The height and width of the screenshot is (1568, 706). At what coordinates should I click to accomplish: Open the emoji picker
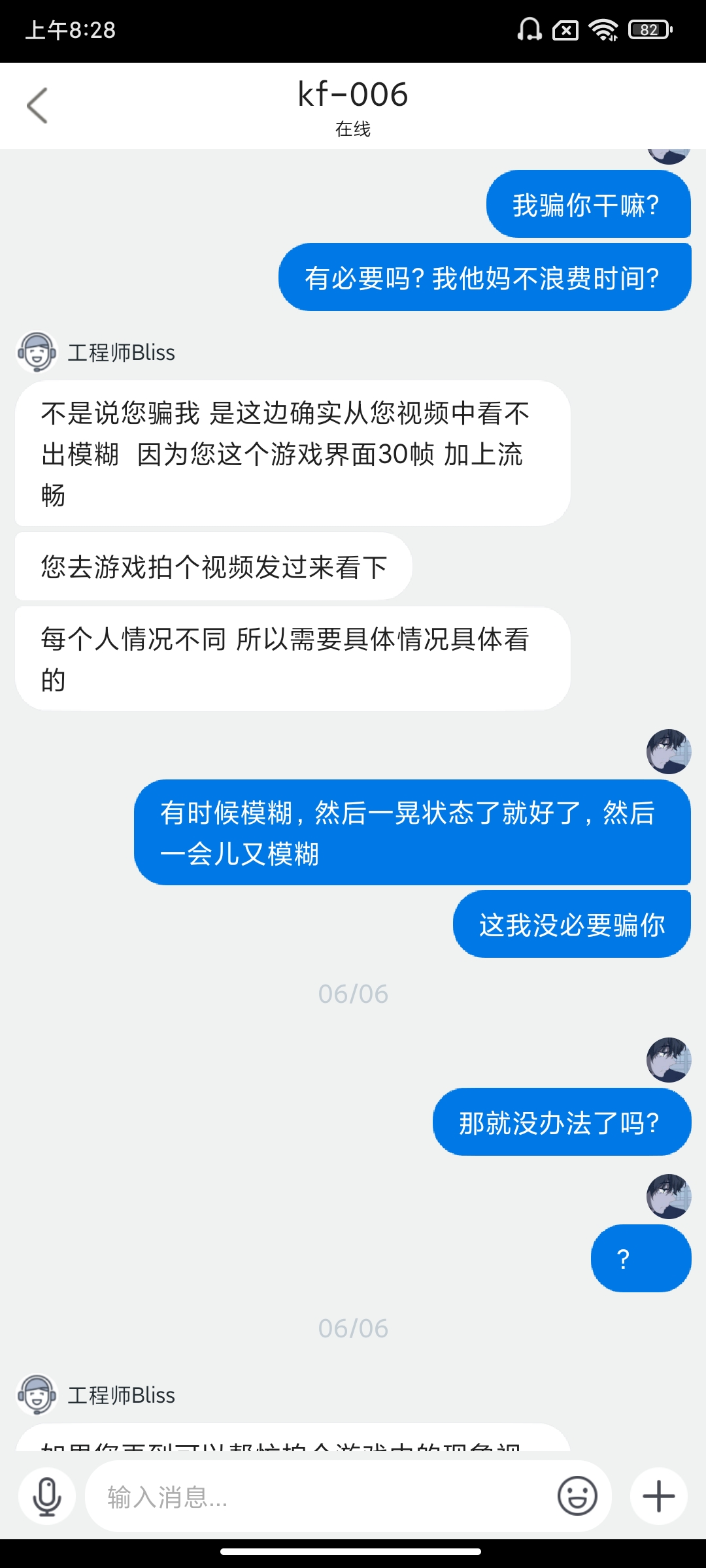[x=577, y=1495]
